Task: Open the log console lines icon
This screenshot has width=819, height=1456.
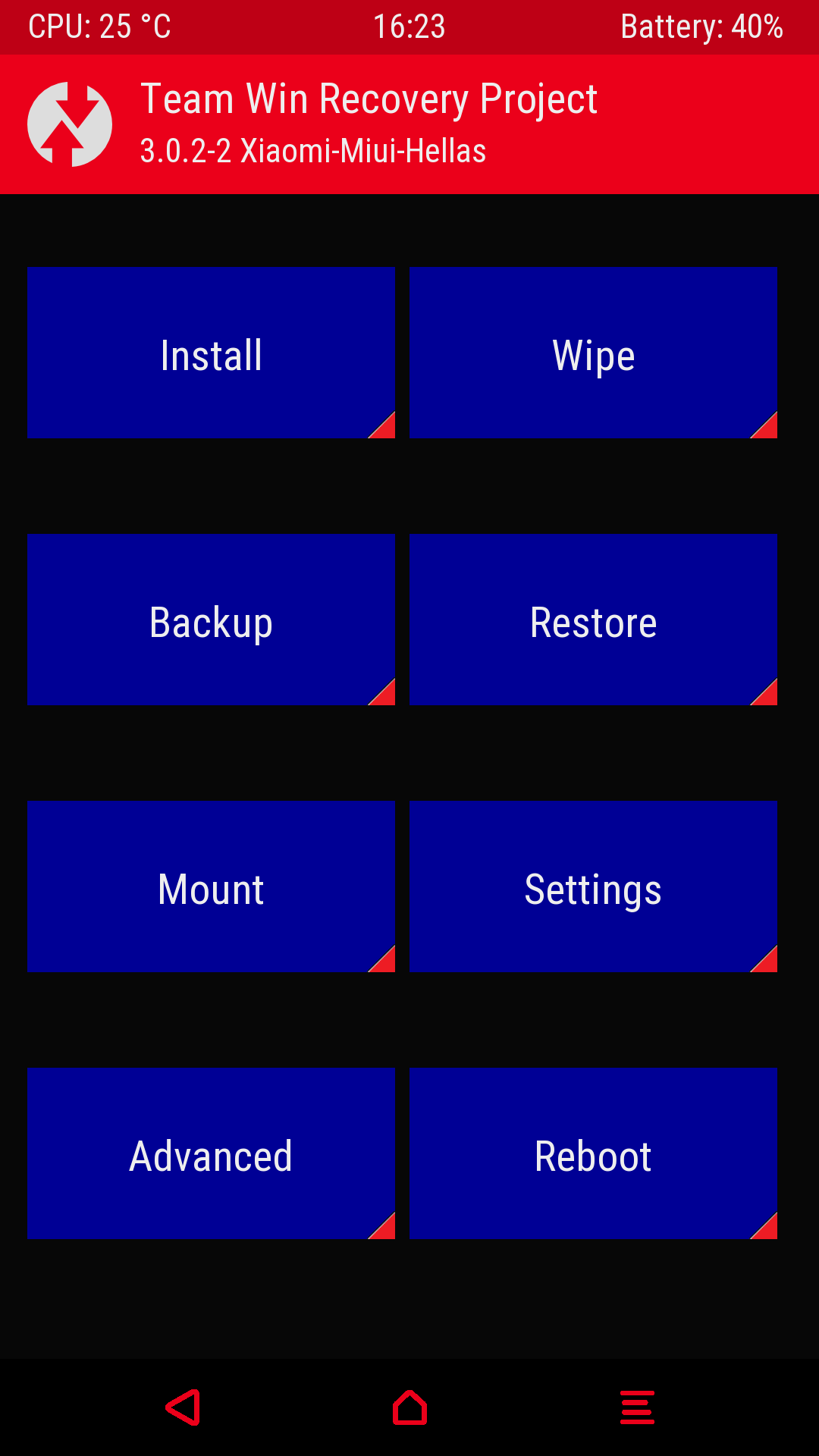Action: [x=637, y=1407]
